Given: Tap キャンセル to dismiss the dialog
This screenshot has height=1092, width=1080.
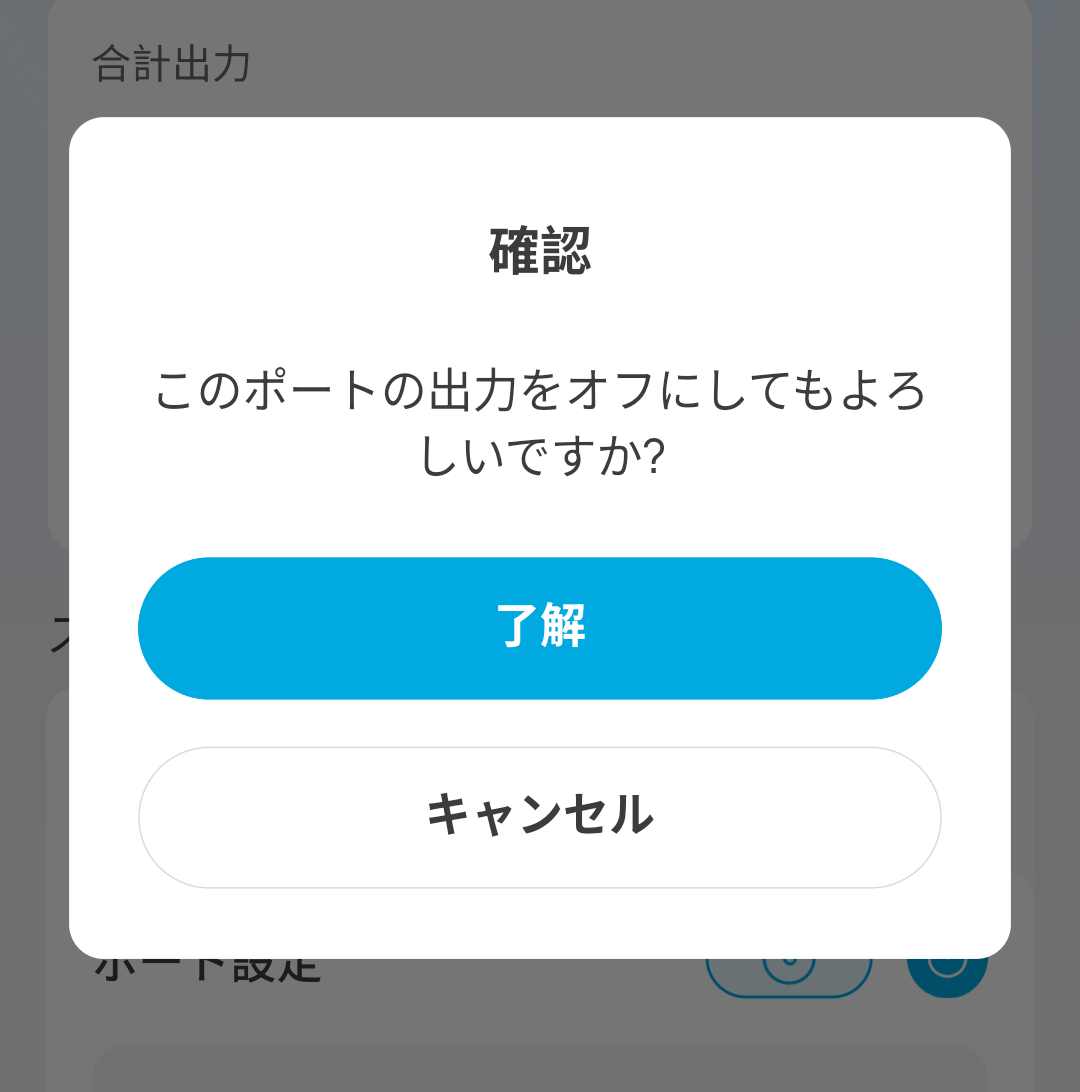Looking at the screenshot, I should click(x=540, y=817).
